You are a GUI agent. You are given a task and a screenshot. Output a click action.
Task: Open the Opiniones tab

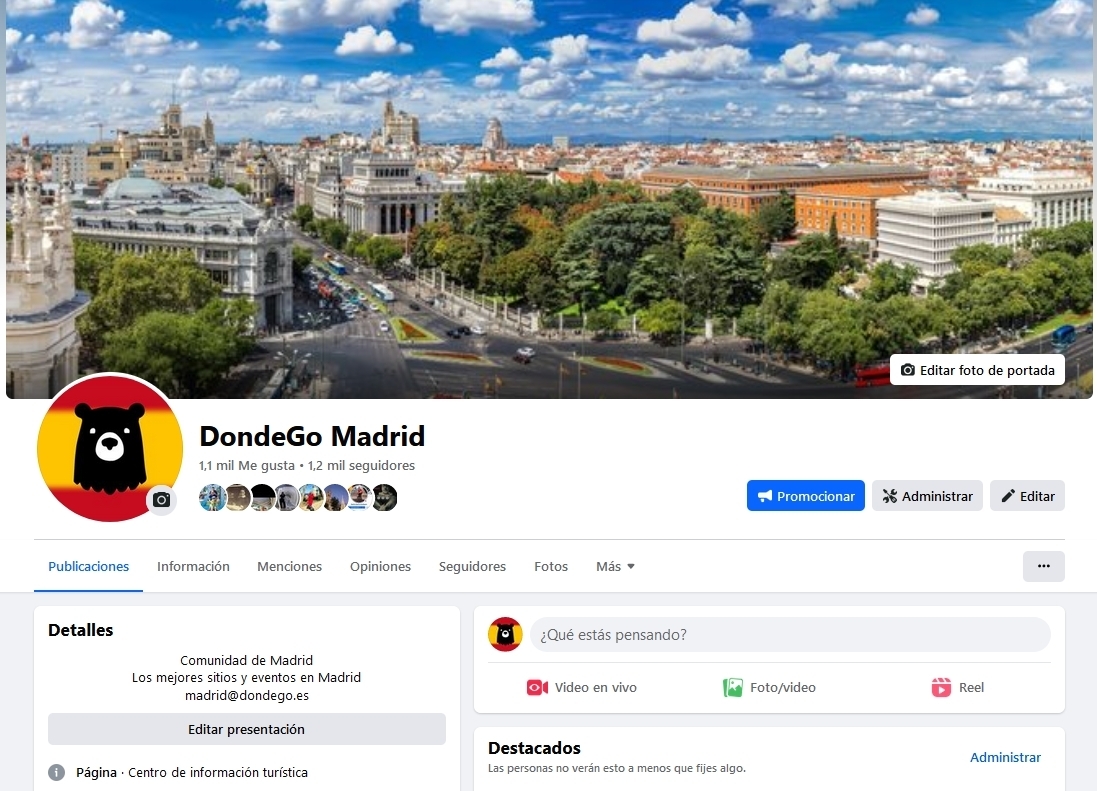point(380,566)
